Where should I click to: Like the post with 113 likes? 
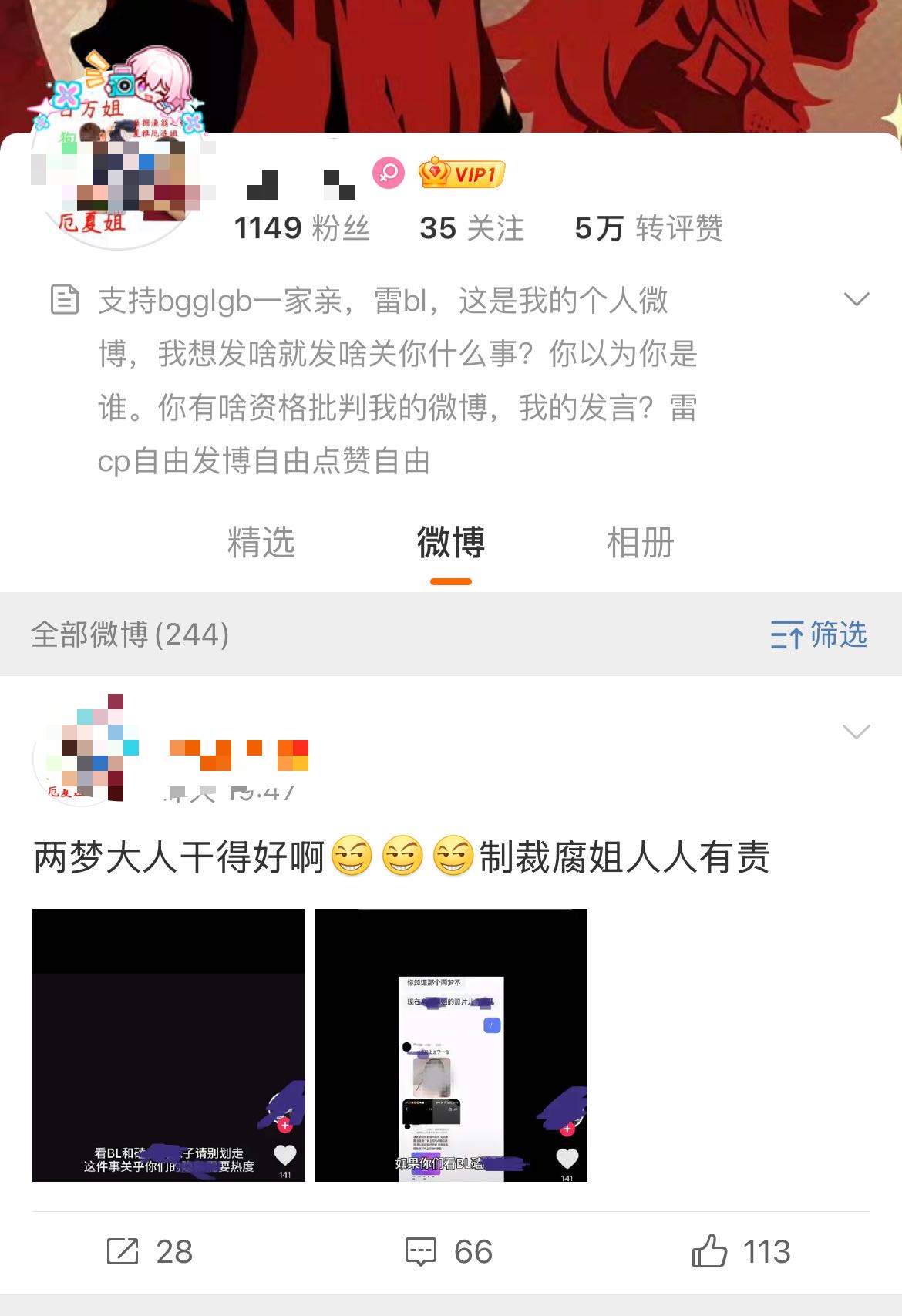click(741, 1251)
